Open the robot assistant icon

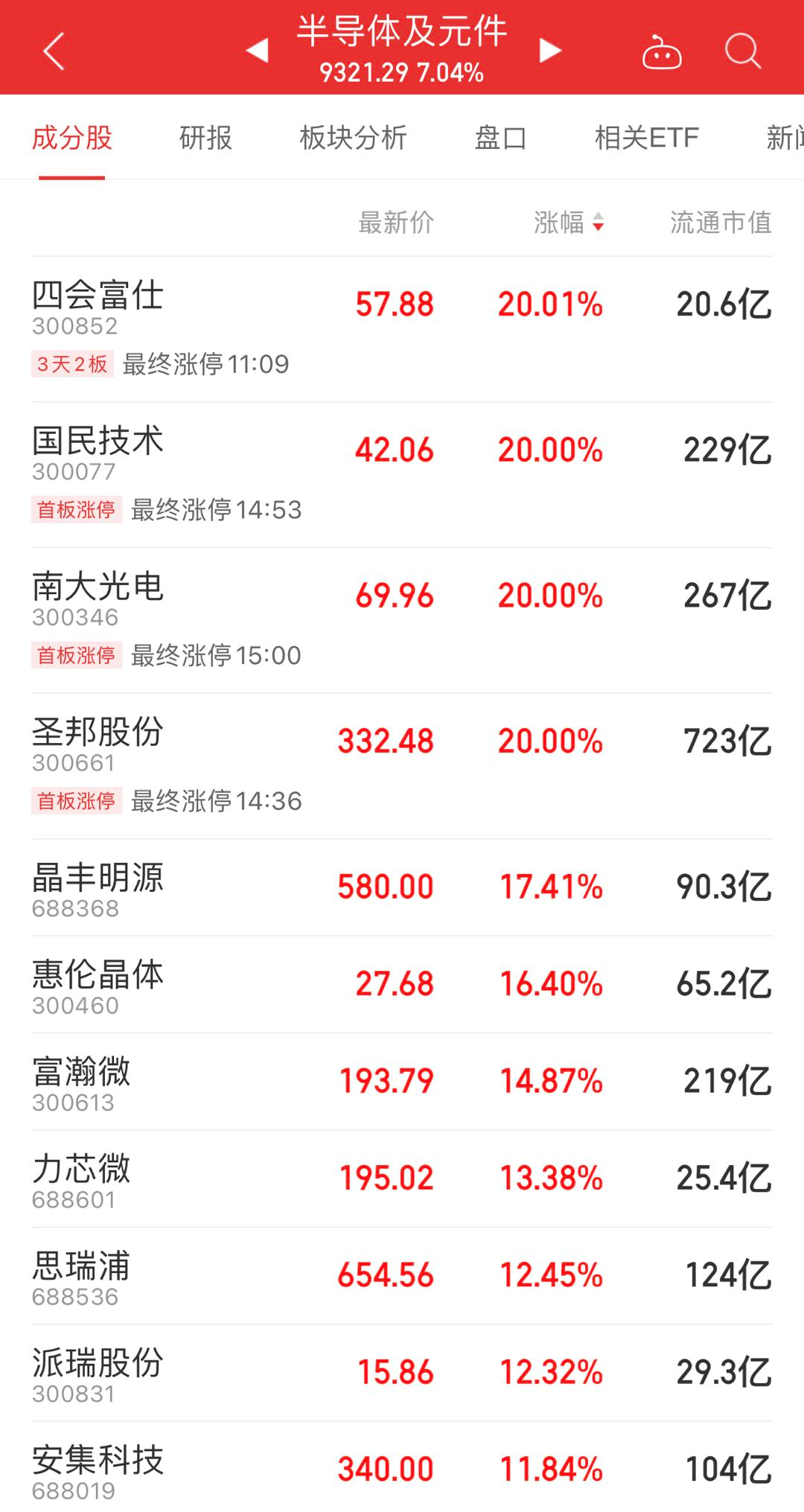click(663, 49)
